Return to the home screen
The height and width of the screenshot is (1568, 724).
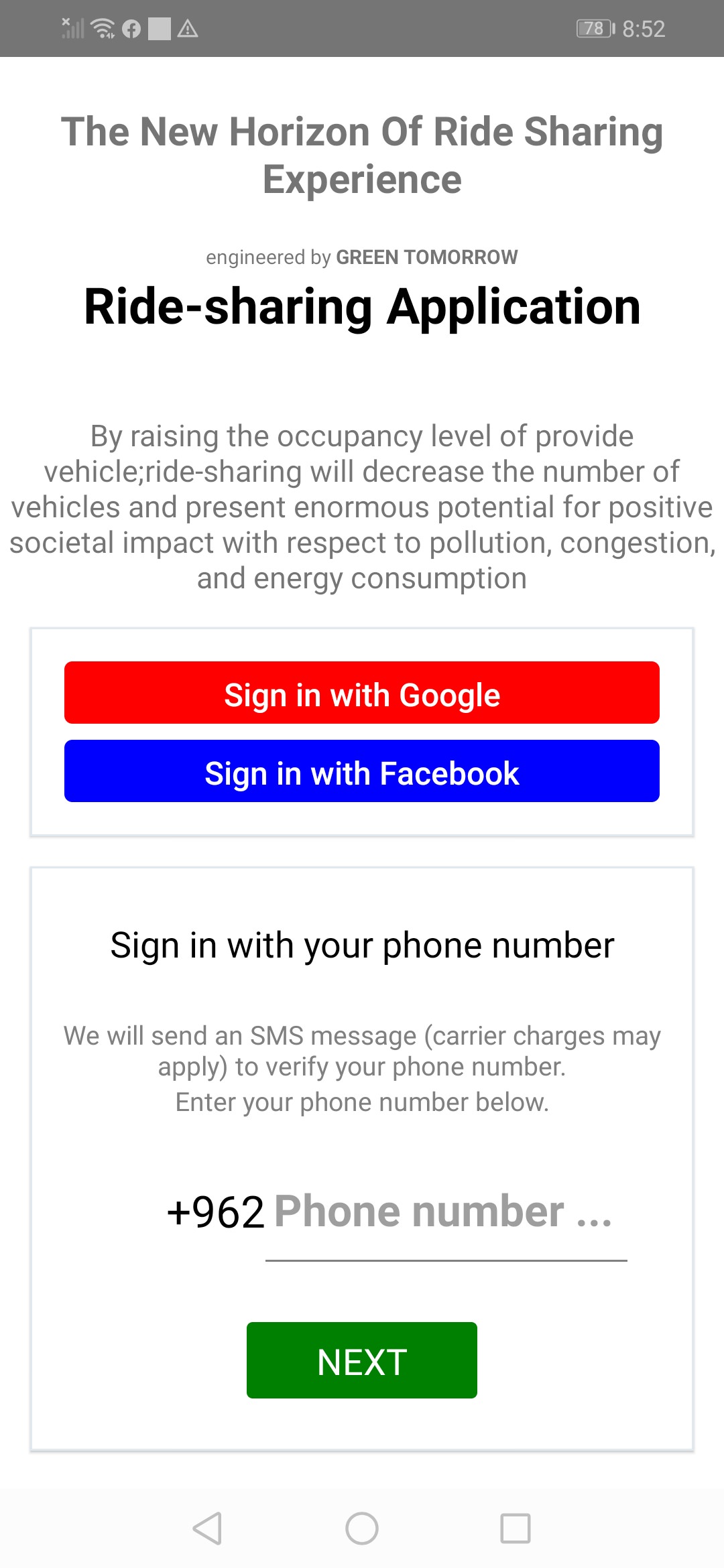[x=362, y=1528]
